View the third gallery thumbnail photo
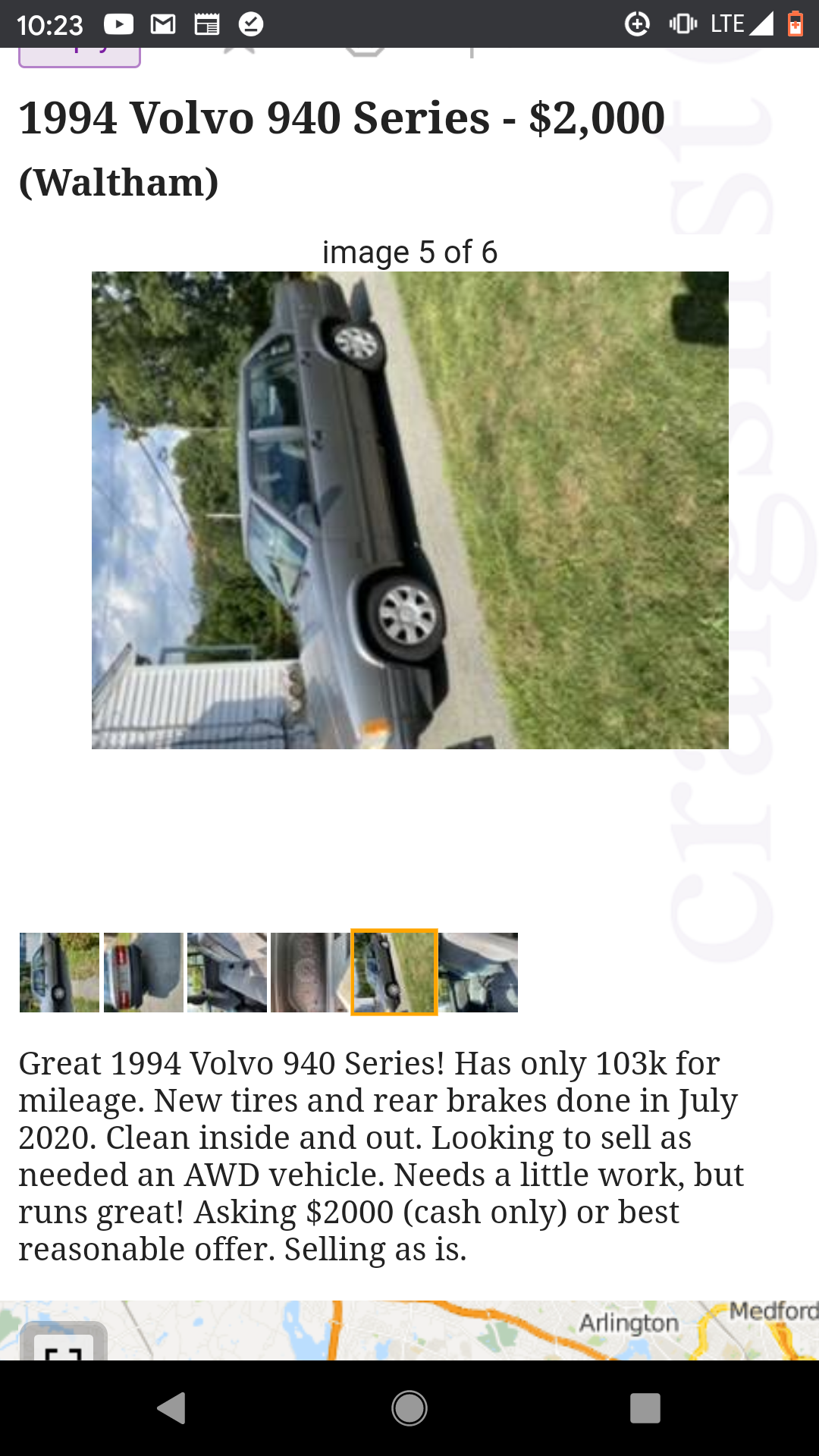Viewport: 819px width, 1456px height. 227,972
